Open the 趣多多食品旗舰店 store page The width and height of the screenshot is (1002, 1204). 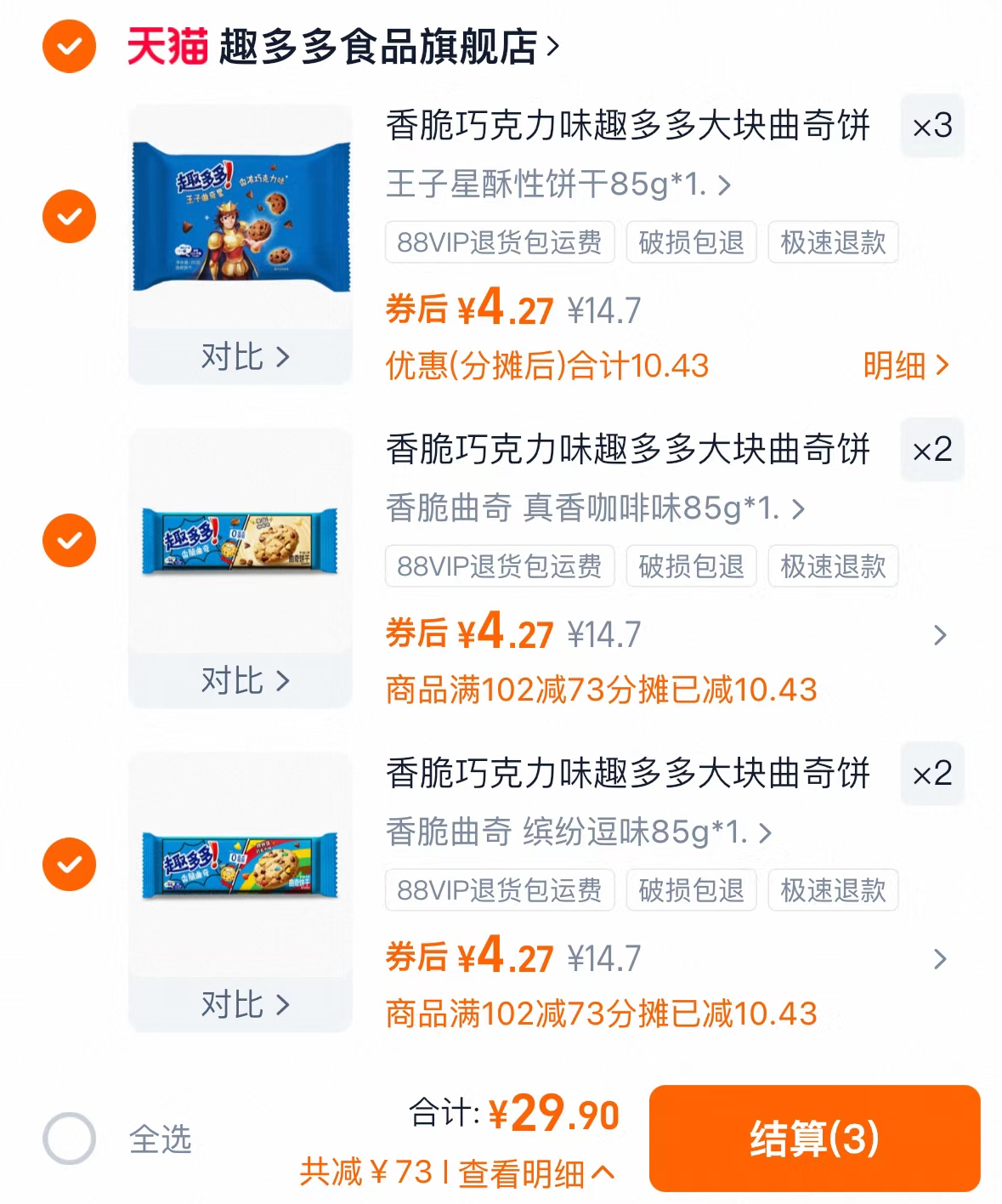[x=384, y=48]
